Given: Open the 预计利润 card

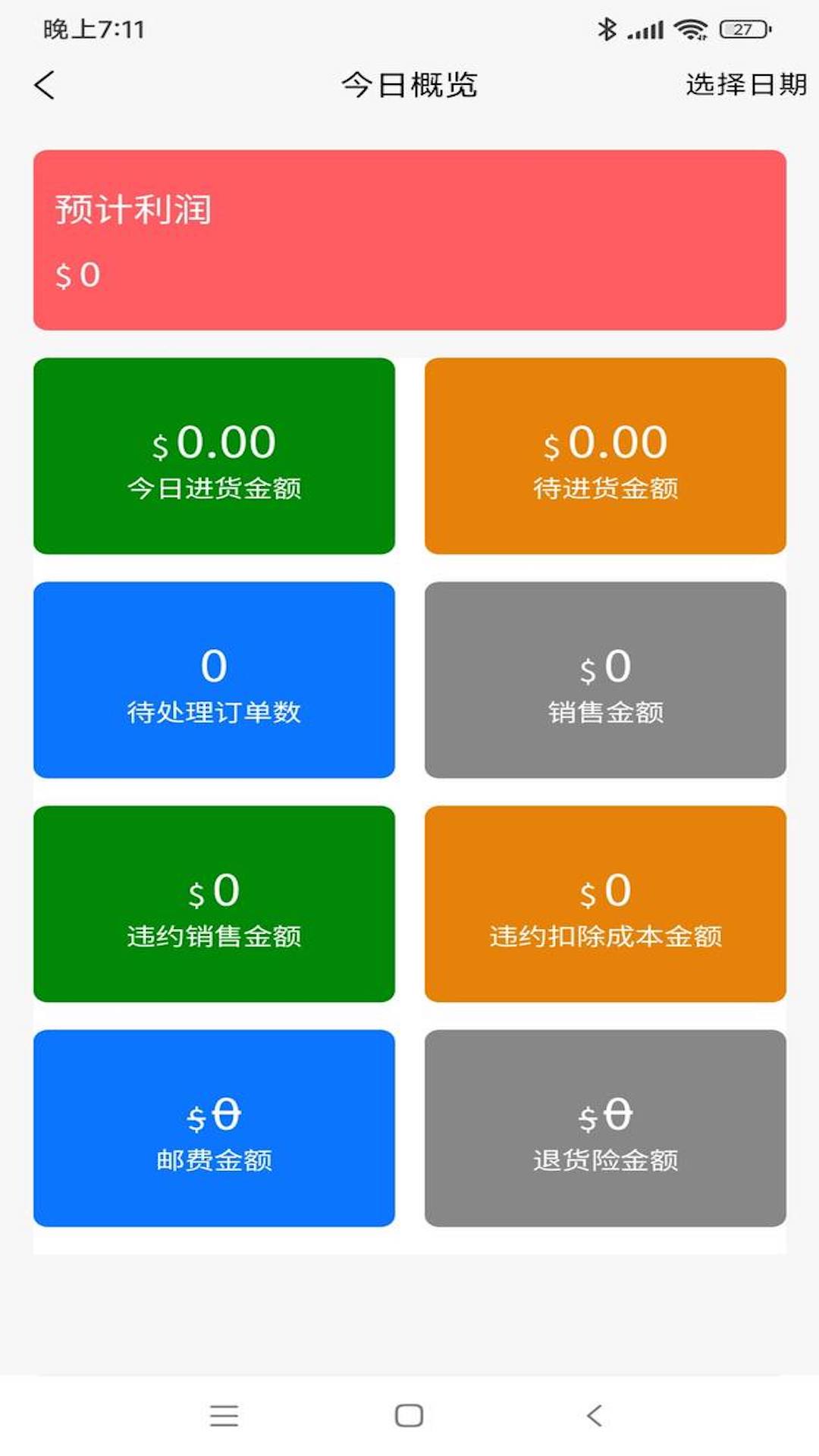Looking at the screenshot, I should pos(409,240).
